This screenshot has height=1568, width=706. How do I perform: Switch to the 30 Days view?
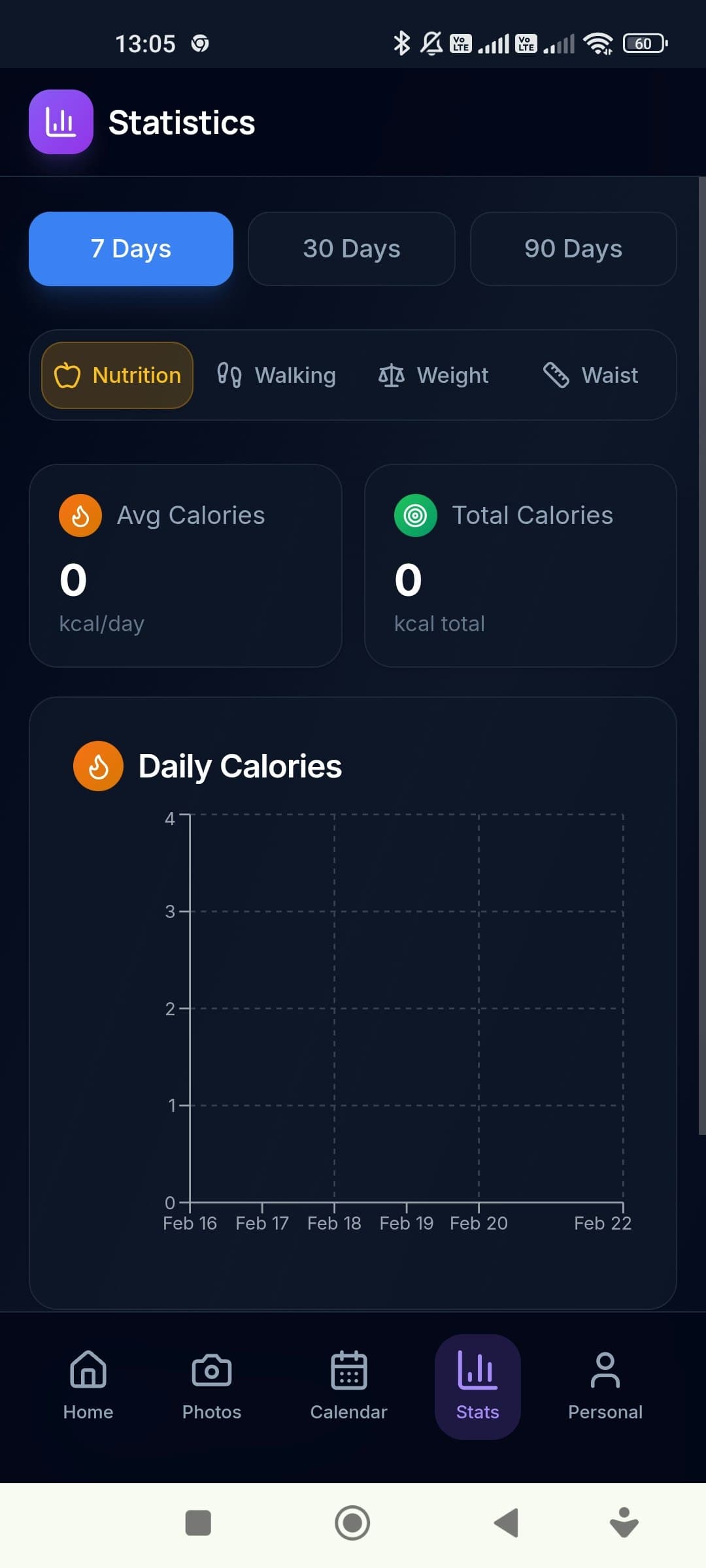coord(352,248)
